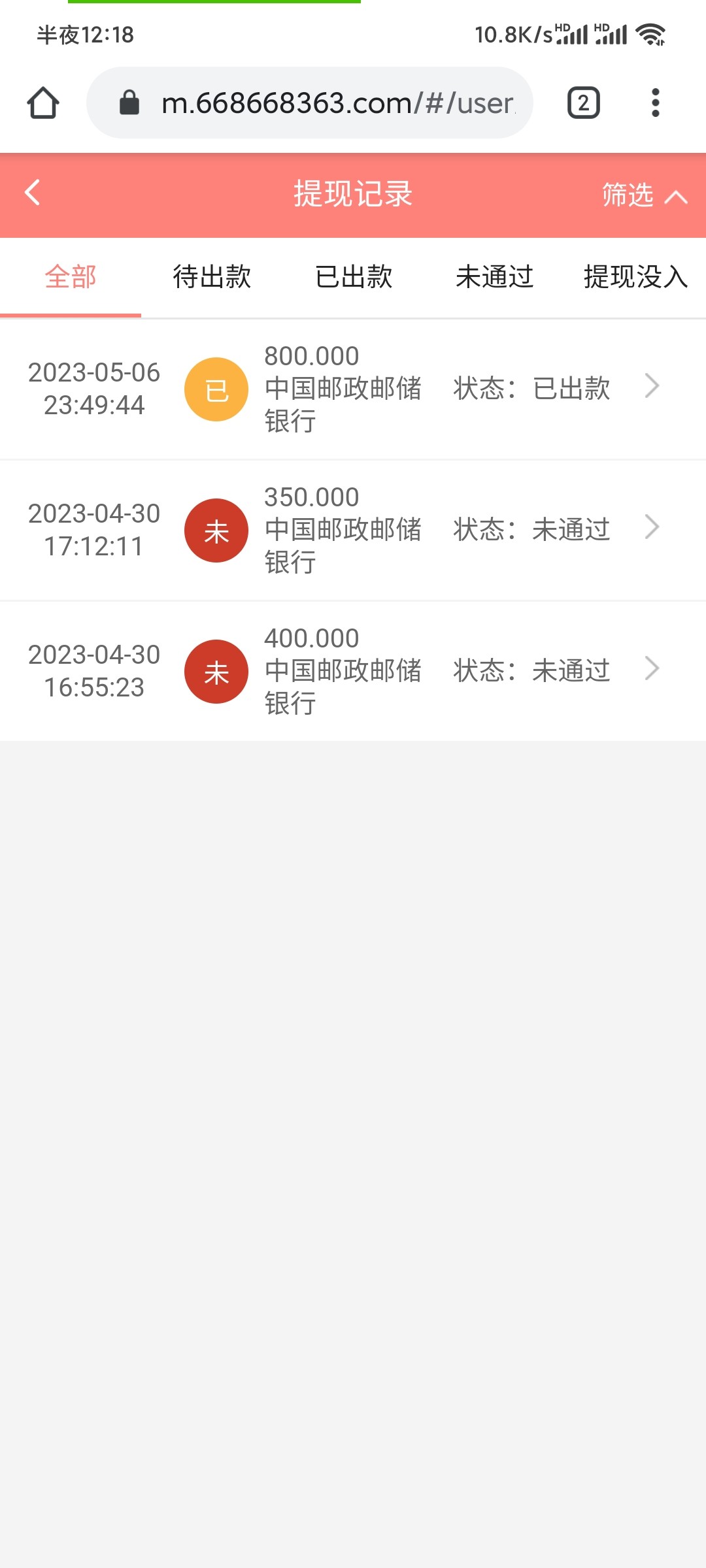Image resolution: width=706 pixels, height=1568 pixels.
Task: Tap the tab counter showing 2
Action: click(x=581, y=102)
